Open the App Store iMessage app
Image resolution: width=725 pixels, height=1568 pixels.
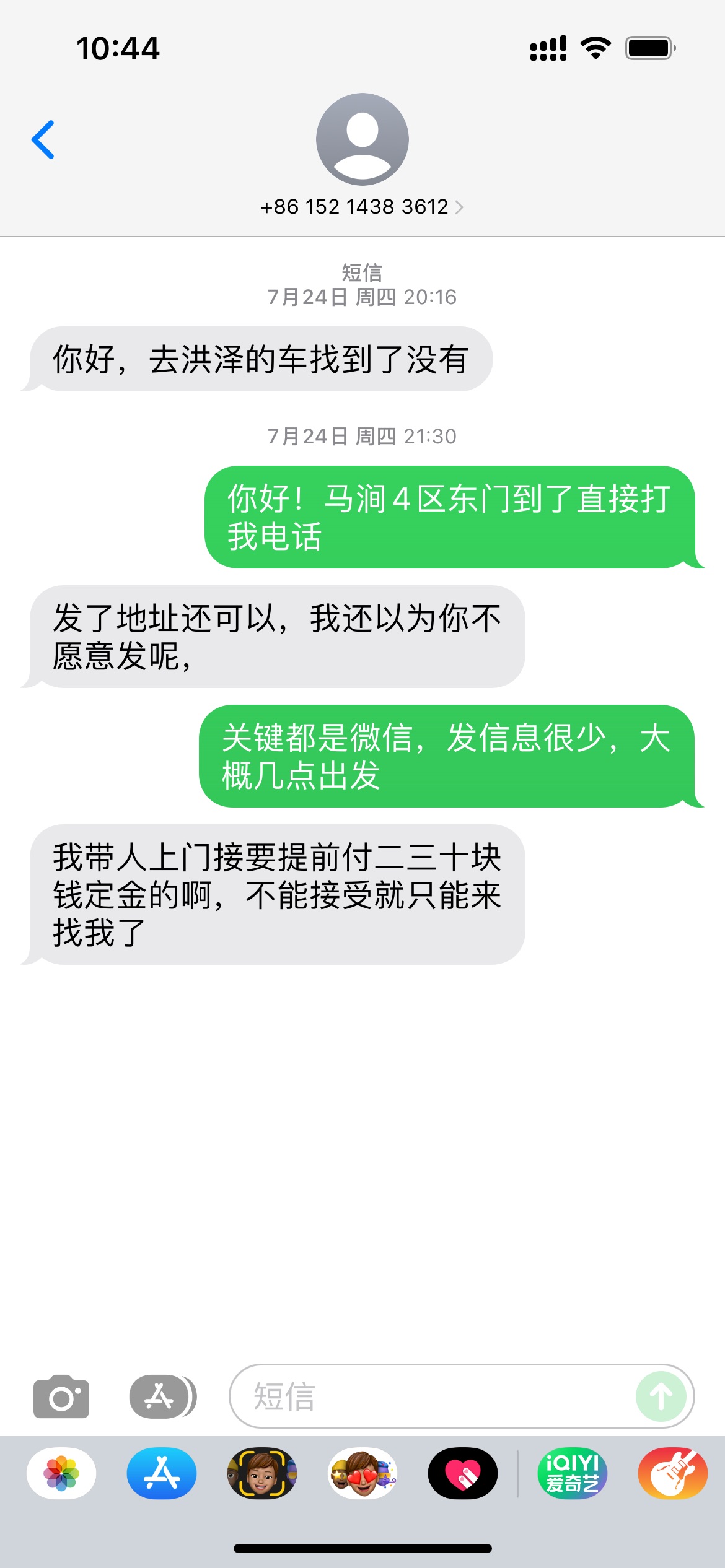point(162,1473)
